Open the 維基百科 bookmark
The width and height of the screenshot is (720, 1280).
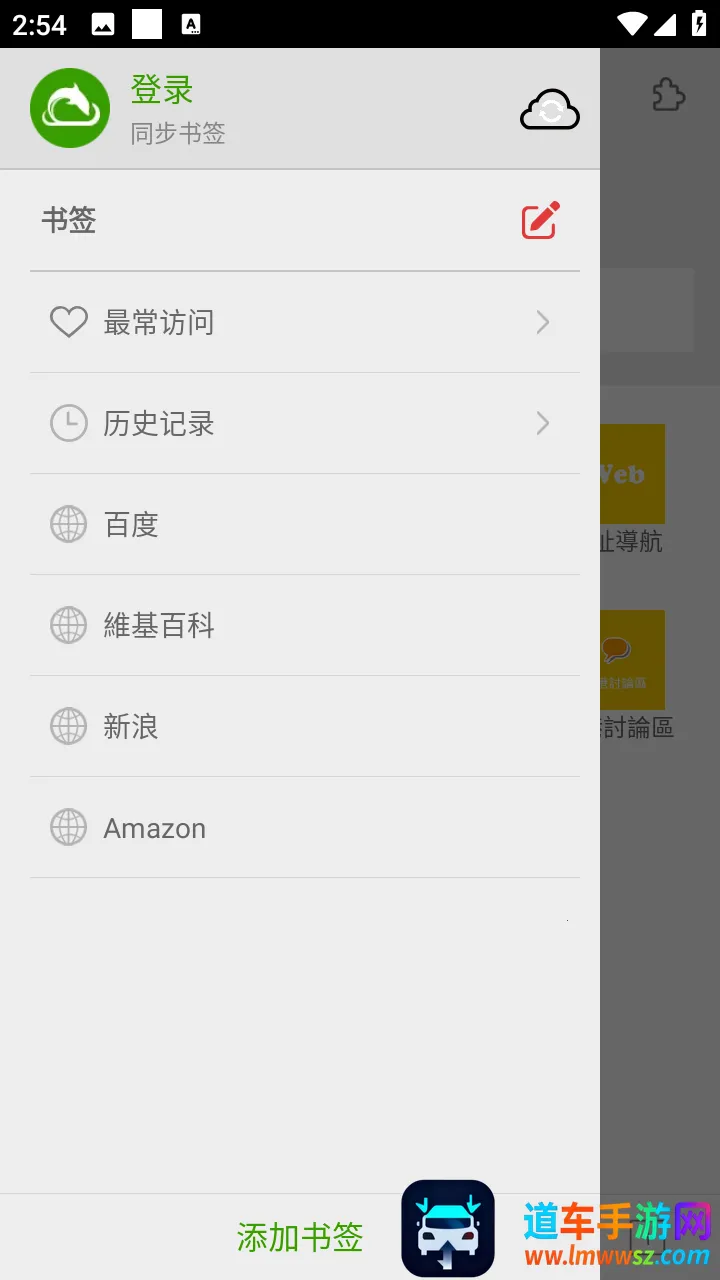click(300, 626)
